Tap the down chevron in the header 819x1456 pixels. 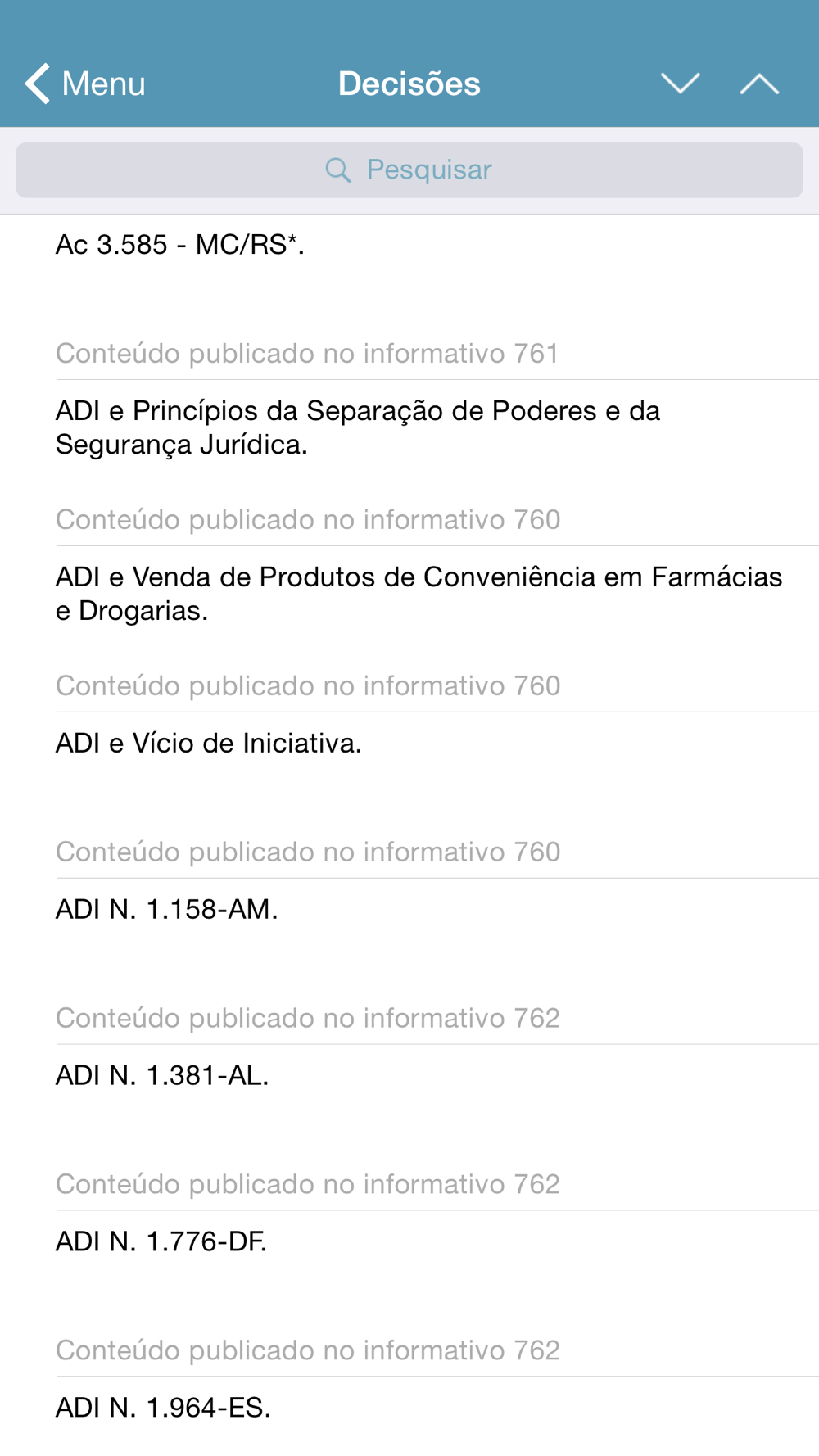tap(680, 84)
